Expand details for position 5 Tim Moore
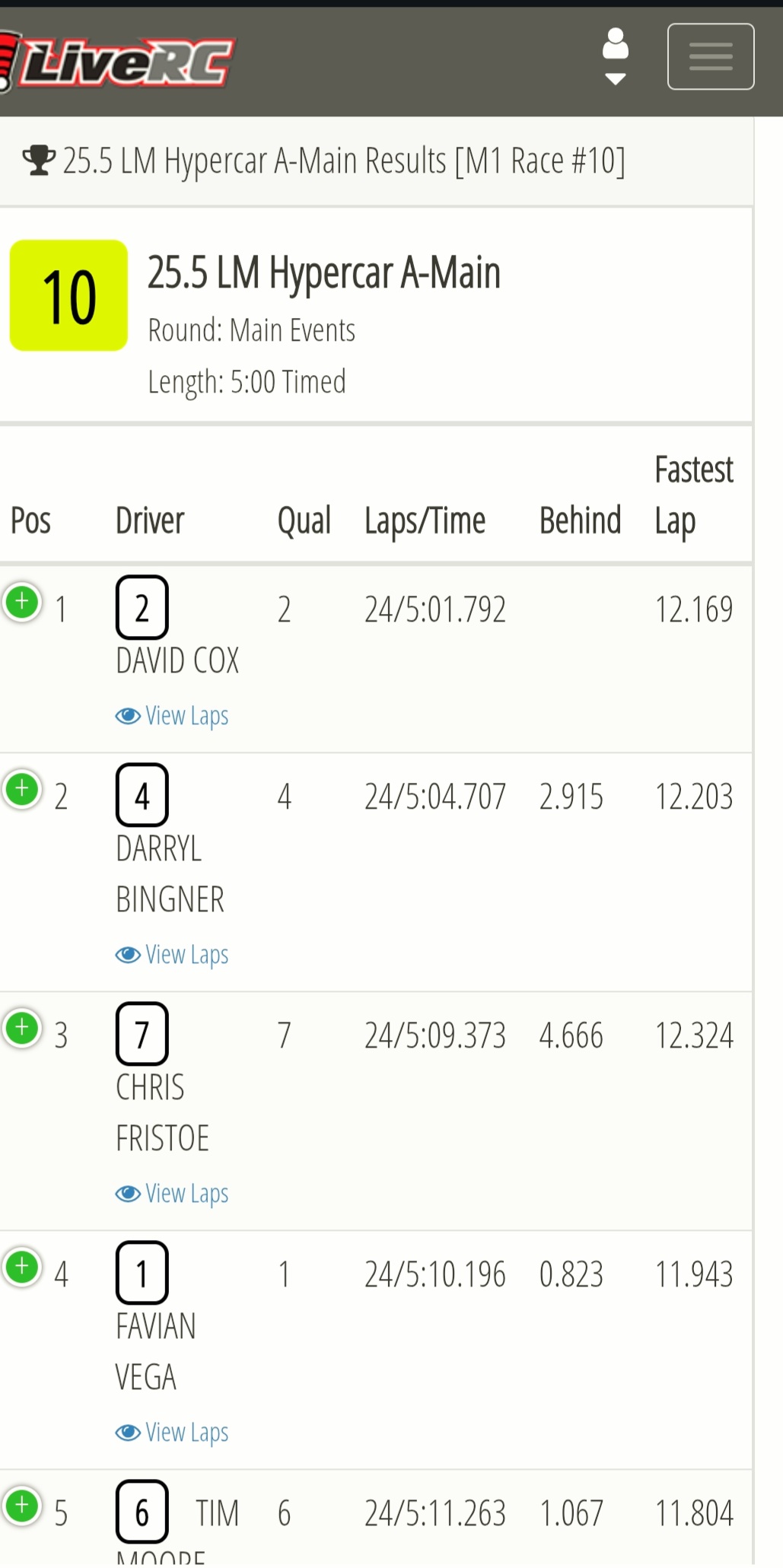Image resolution: width=783 pixels, height=1568 pixels. click(x=22, y=1506)
